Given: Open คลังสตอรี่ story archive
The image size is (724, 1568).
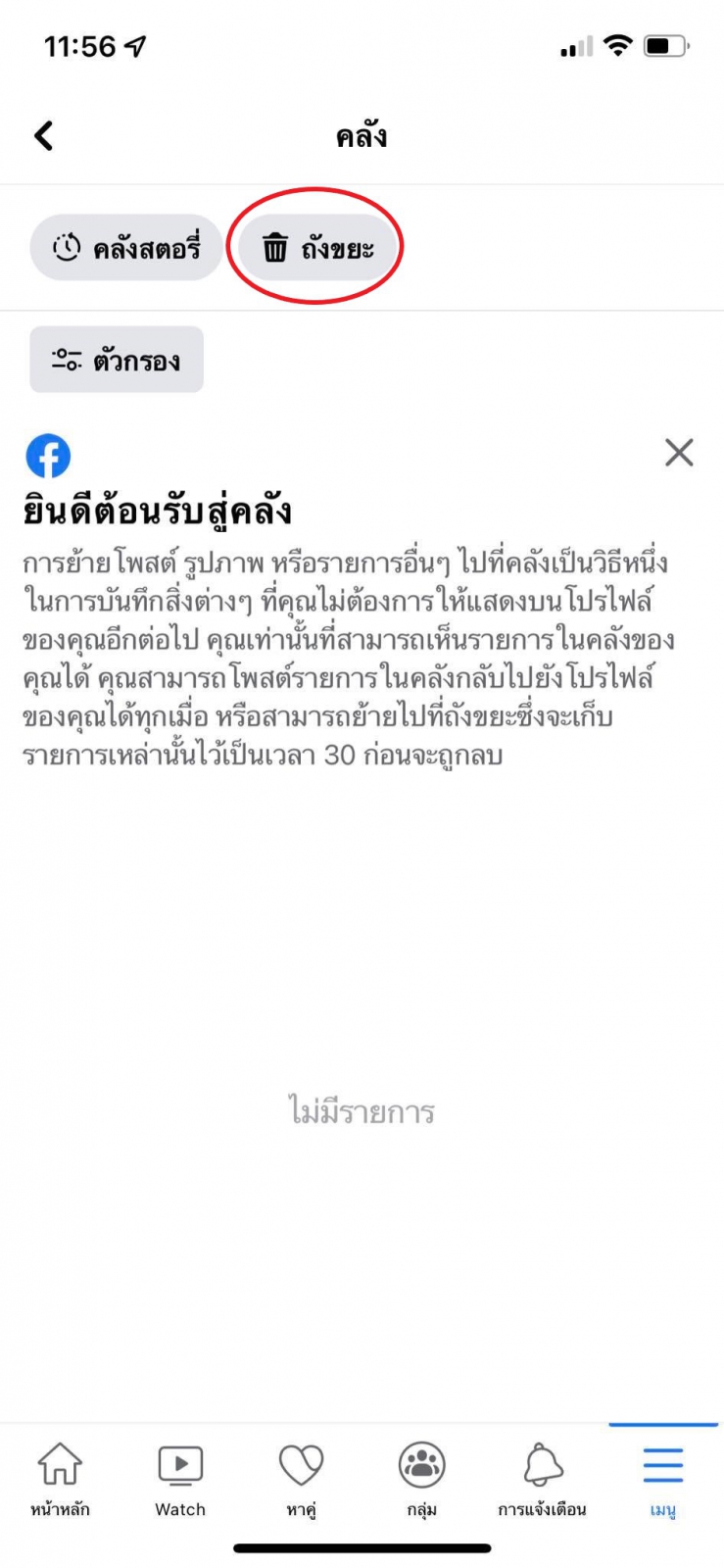Looking at the screenshot, I should (126, 248).
